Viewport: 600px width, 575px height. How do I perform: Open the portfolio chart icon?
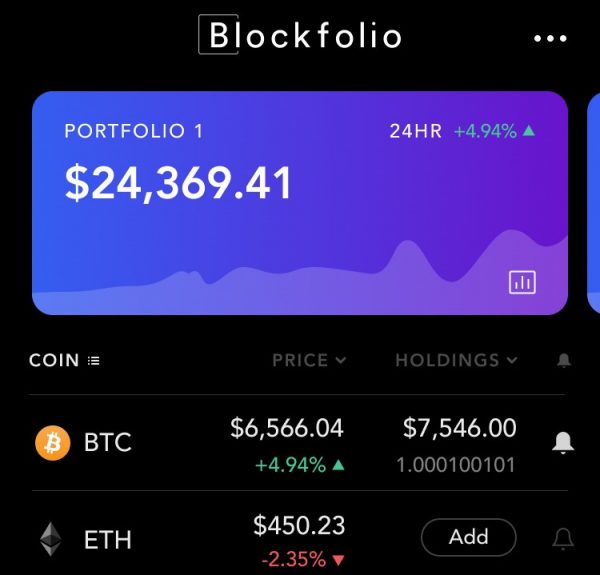(522, 282)
